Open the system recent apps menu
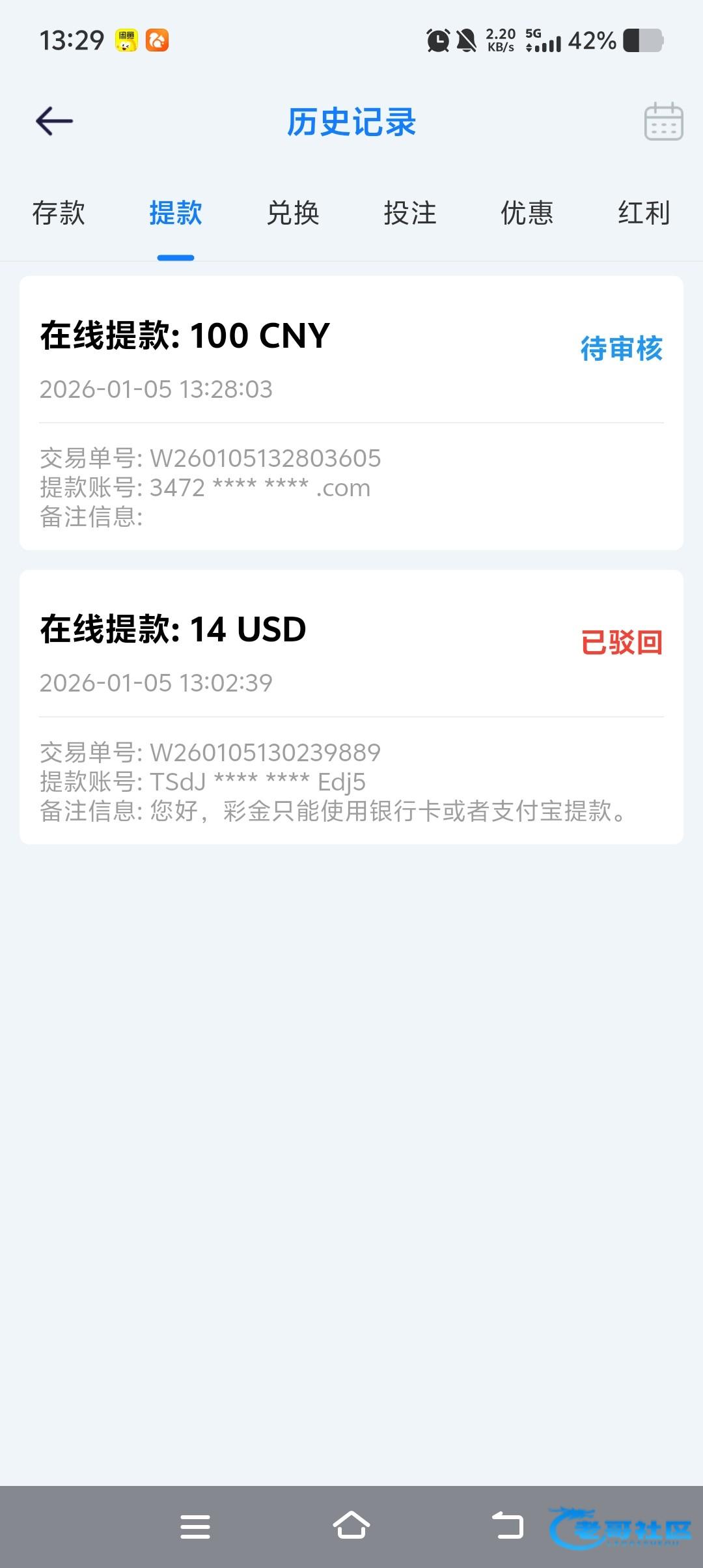Image resolution: width=703 pixels, height=1568 pixels. [195, 1526]
